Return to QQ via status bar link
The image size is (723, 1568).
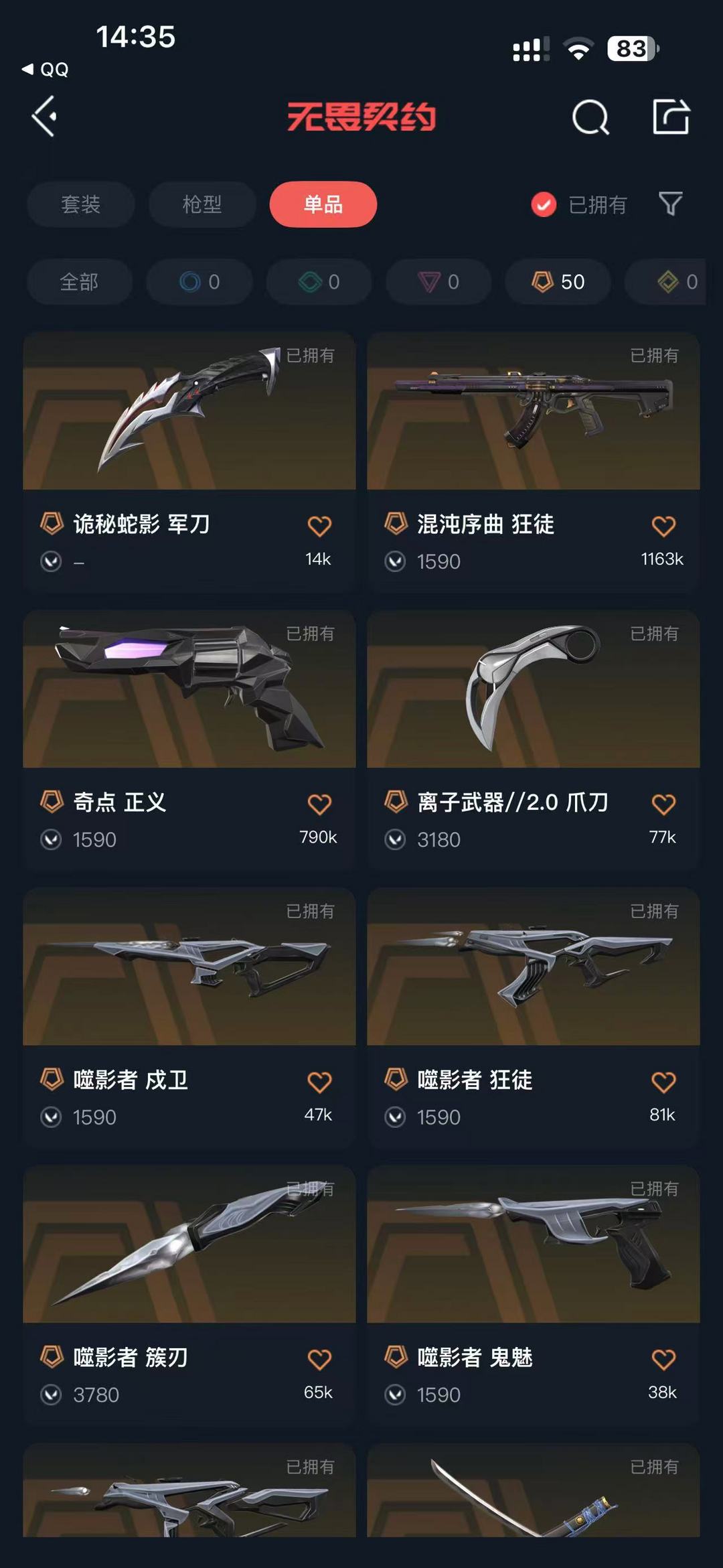pyautogui.click(x=46, y=70)
